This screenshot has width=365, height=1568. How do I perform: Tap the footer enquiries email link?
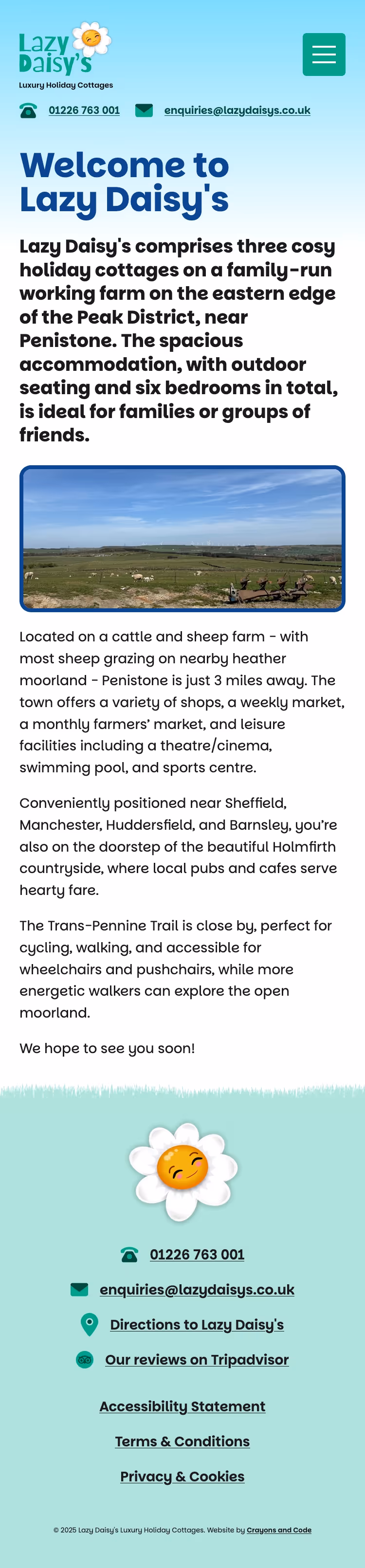click(197, 1289)
